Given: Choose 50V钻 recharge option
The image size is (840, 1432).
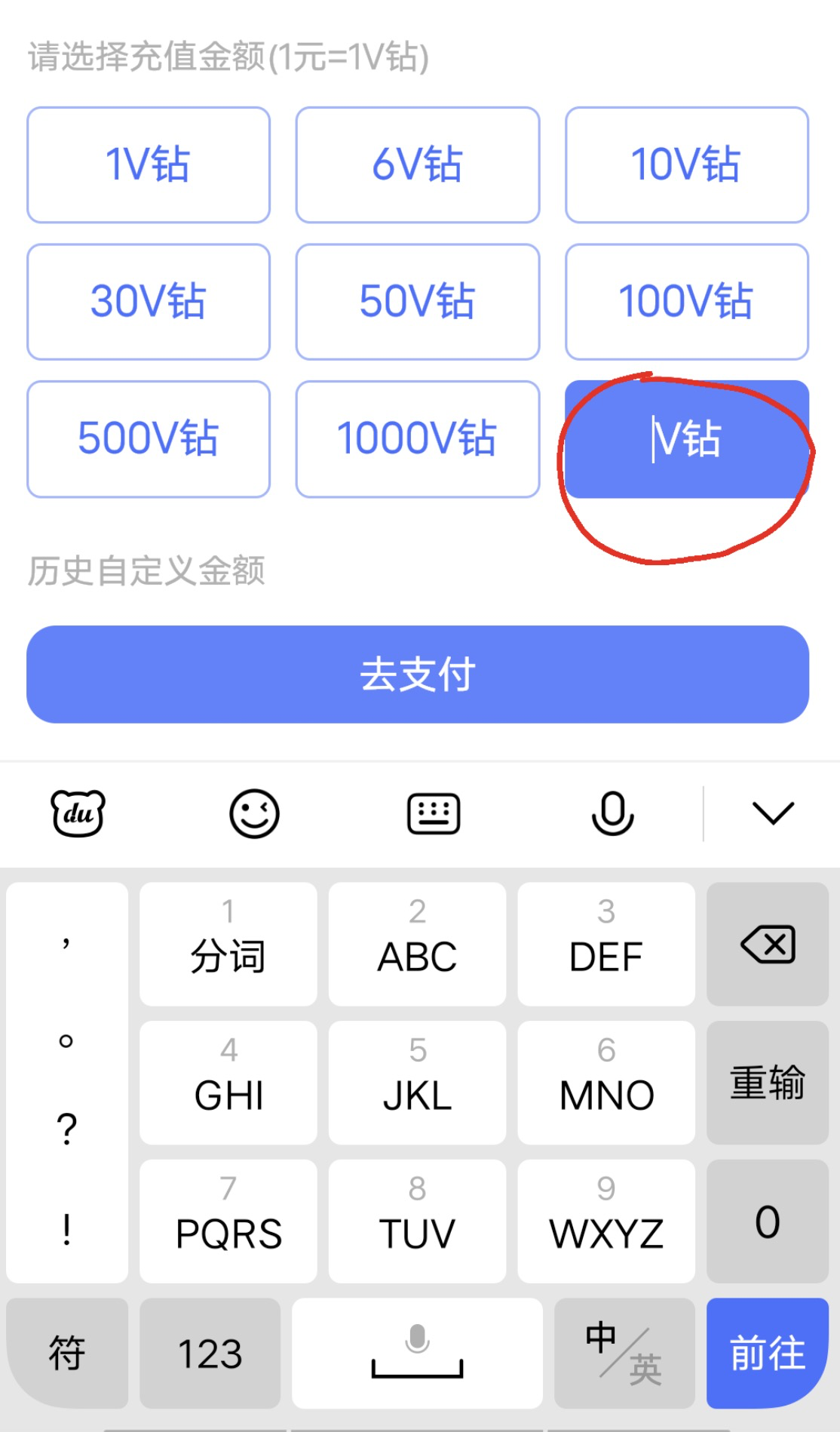Looking at the screenshot, I should [x=418, y=302].
